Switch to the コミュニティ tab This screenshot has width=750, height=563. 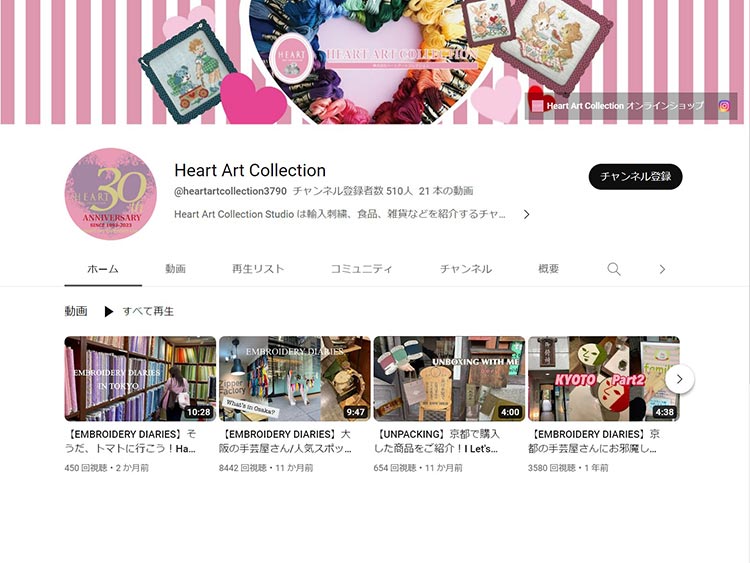click(x=361, y=269)
